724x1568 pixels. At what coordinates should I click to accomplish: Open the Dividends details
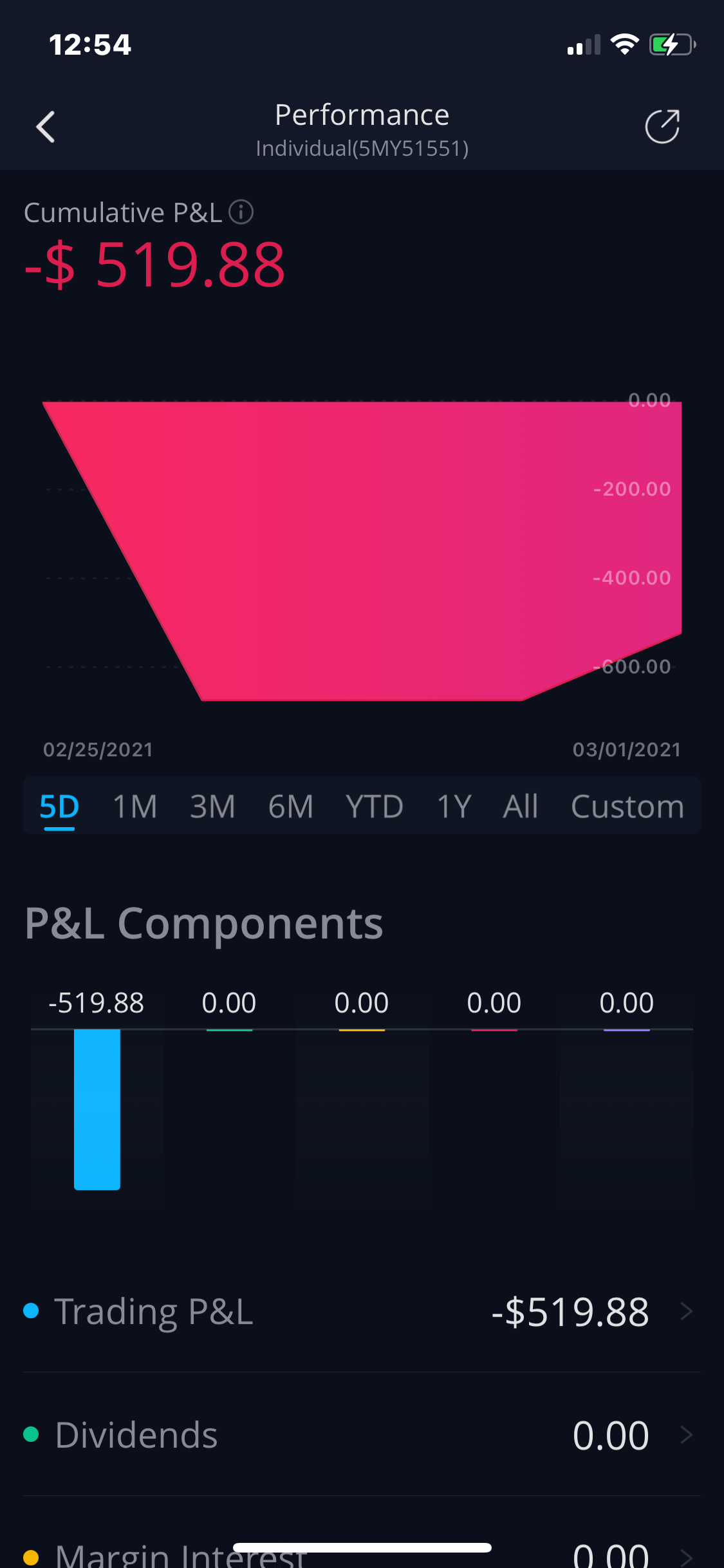point(362,1435)
